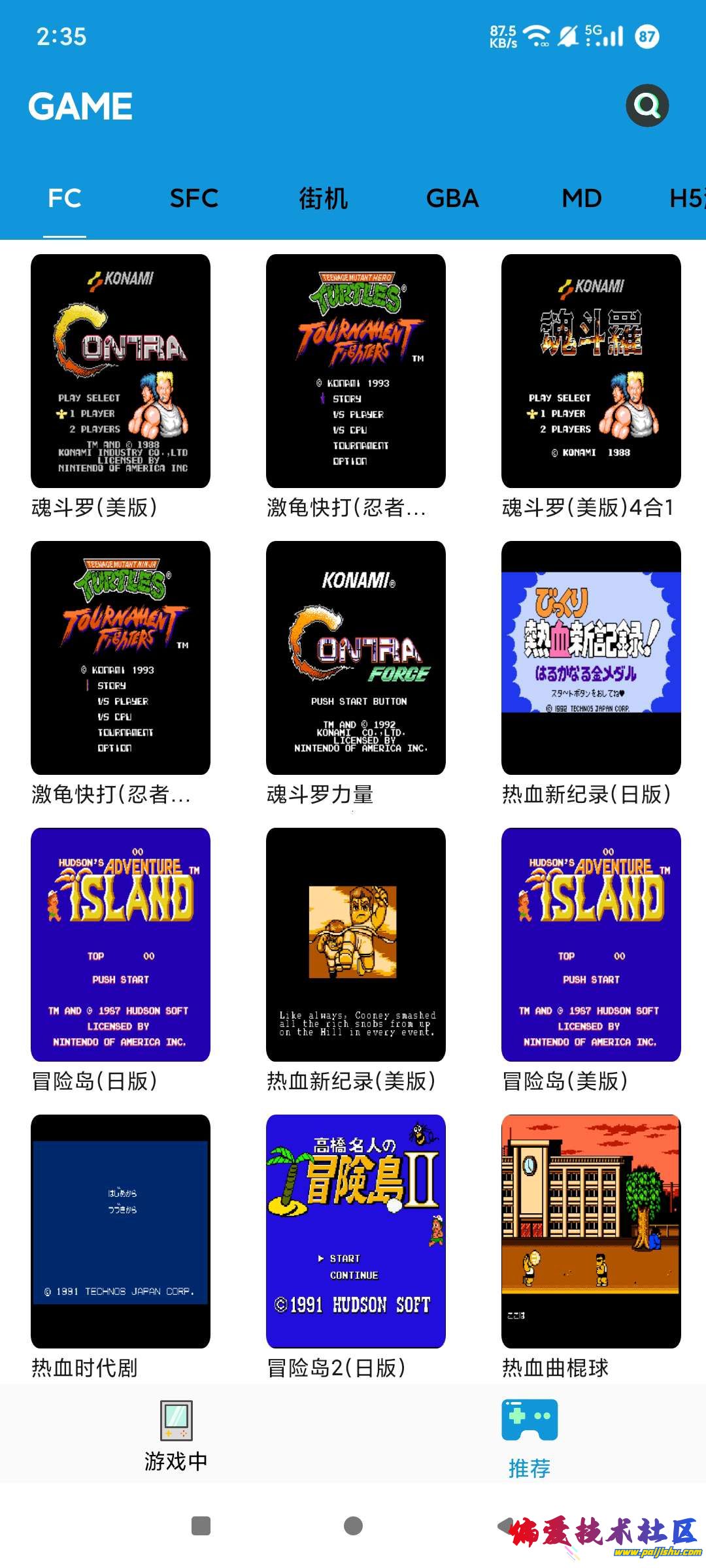Image resolution: width=706 pixels, height=1568 pixels.
Task: Select the FC tab
Action: tap(65, 198)
